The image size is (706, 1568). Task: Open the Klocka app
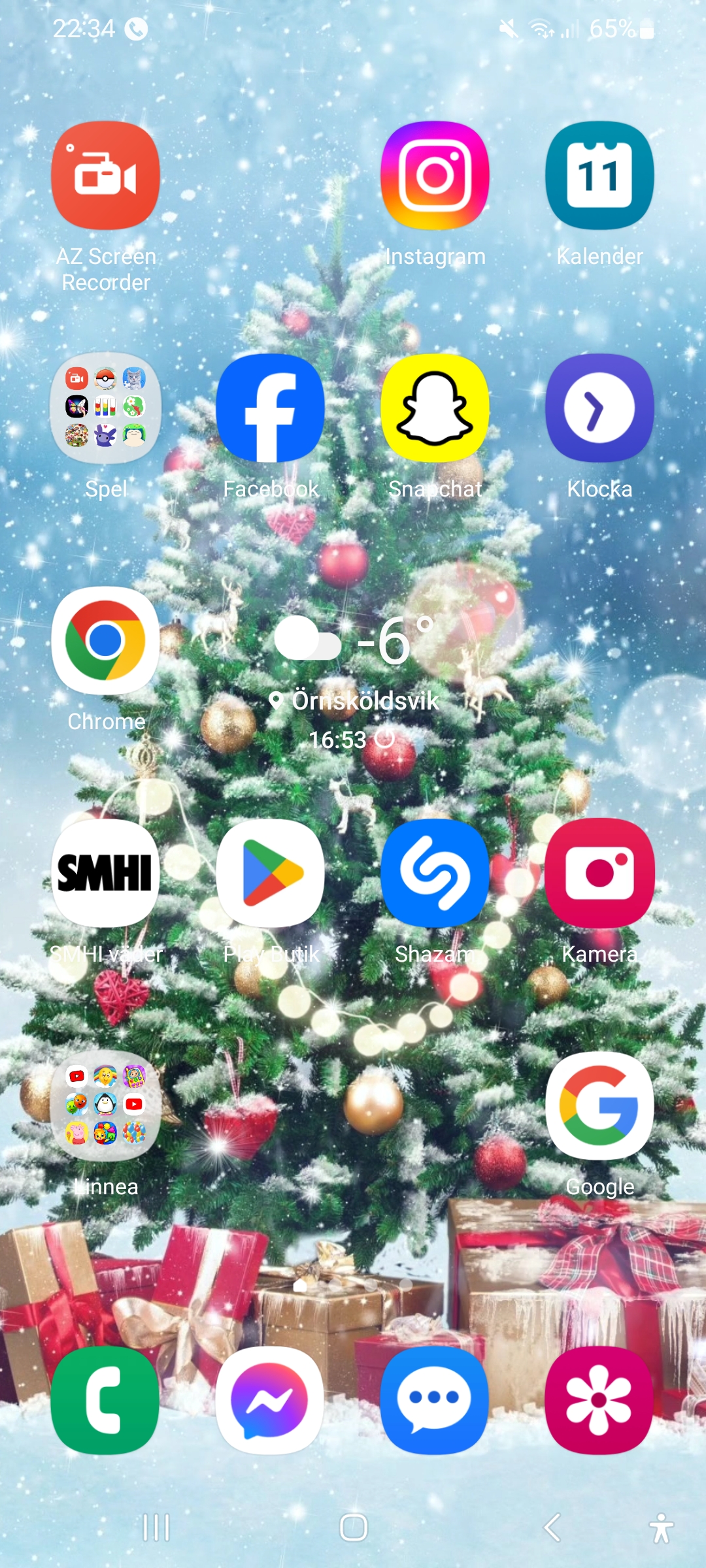point(599,408)
